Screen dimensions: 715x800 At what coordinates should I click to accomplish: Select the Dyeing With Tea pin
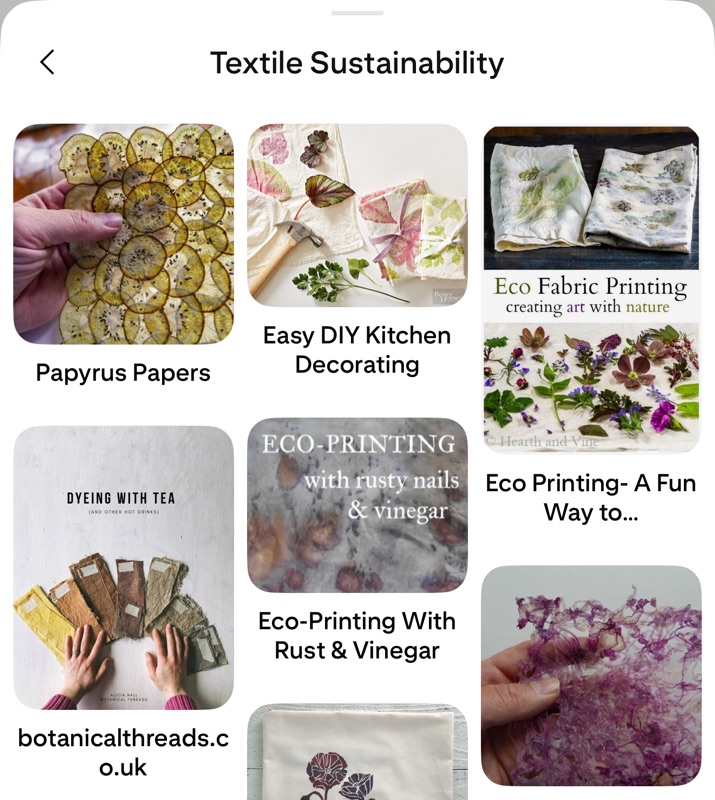coord(123,567)
